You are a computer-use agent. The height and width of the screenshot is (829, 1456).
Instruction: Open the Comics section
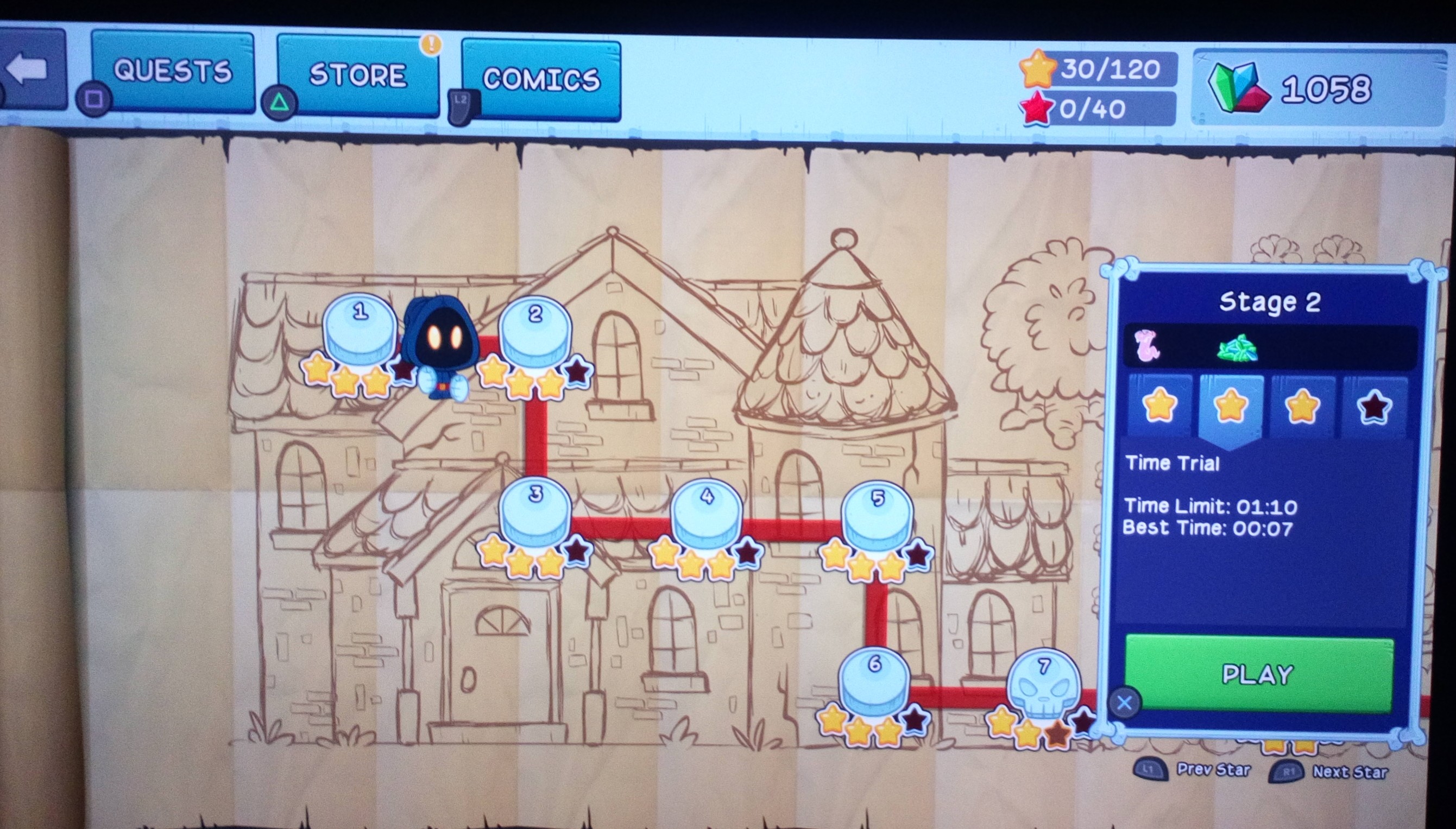tap(541, 80)
